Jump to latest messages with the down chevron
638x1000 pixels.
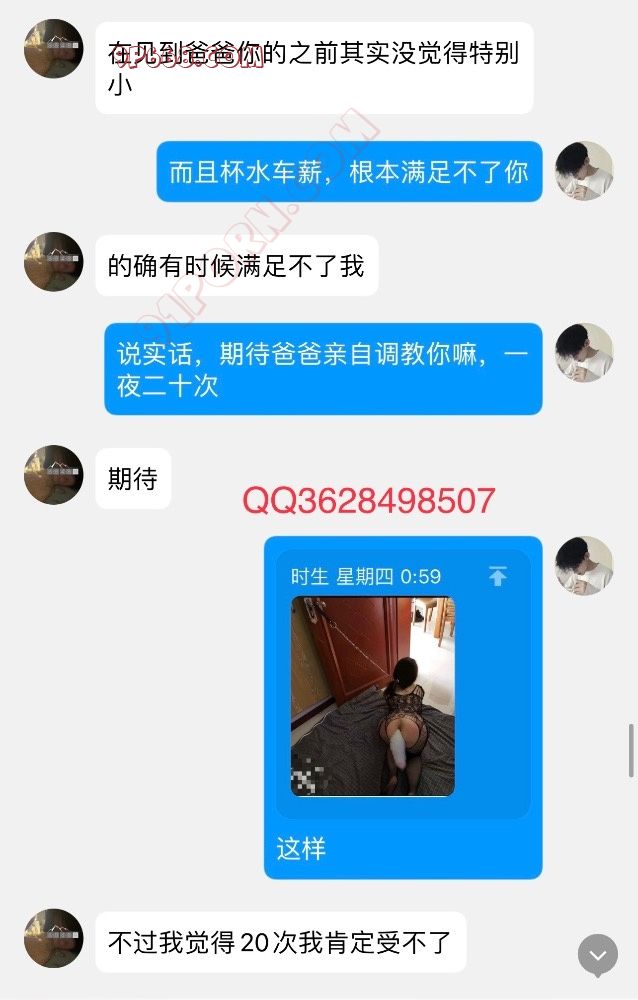[598, 955]
